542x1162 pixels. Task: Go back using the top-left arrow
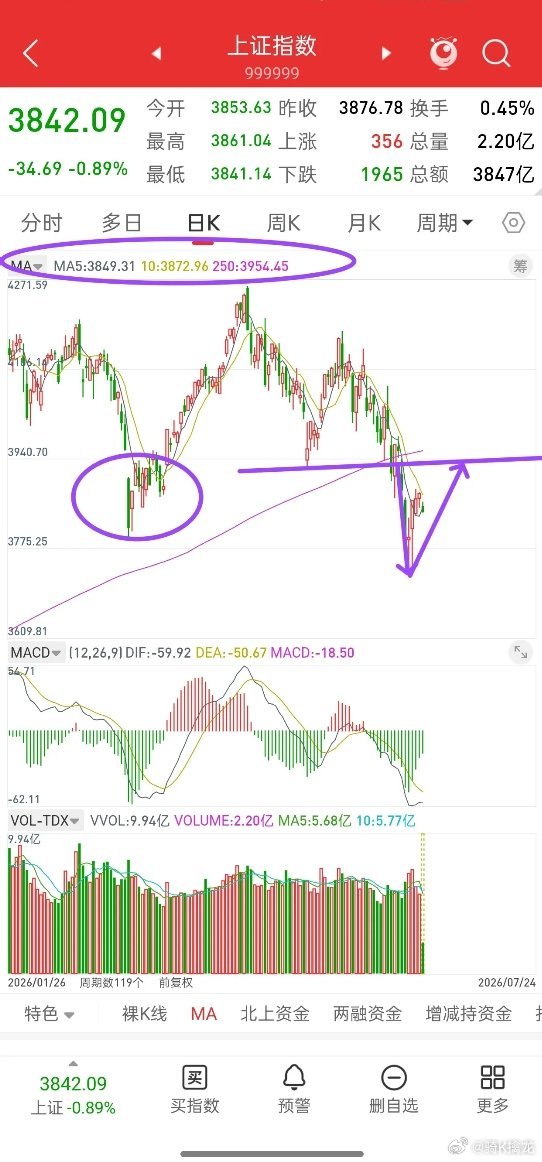(x=30, y=53)
